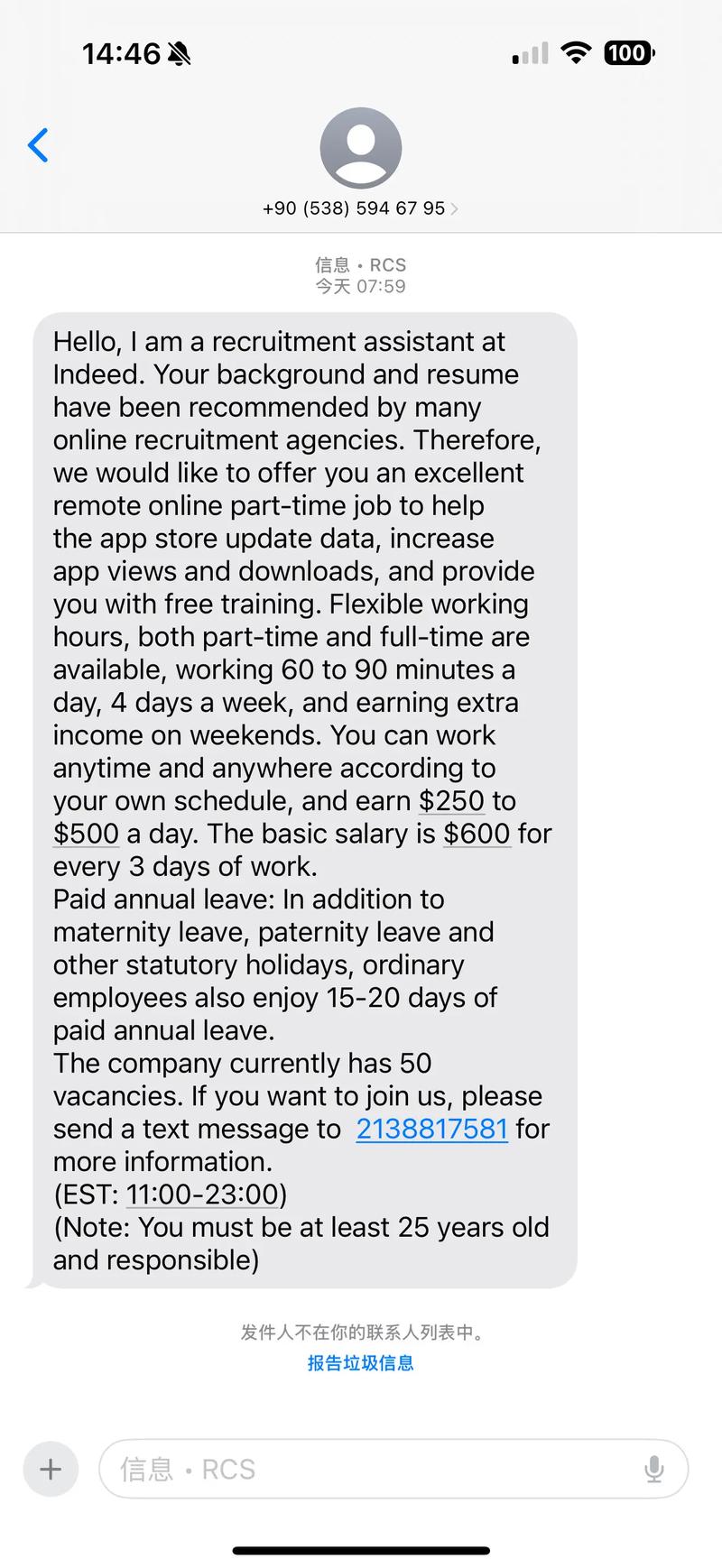Tap the underlined $250 amount

pos(451,800)
